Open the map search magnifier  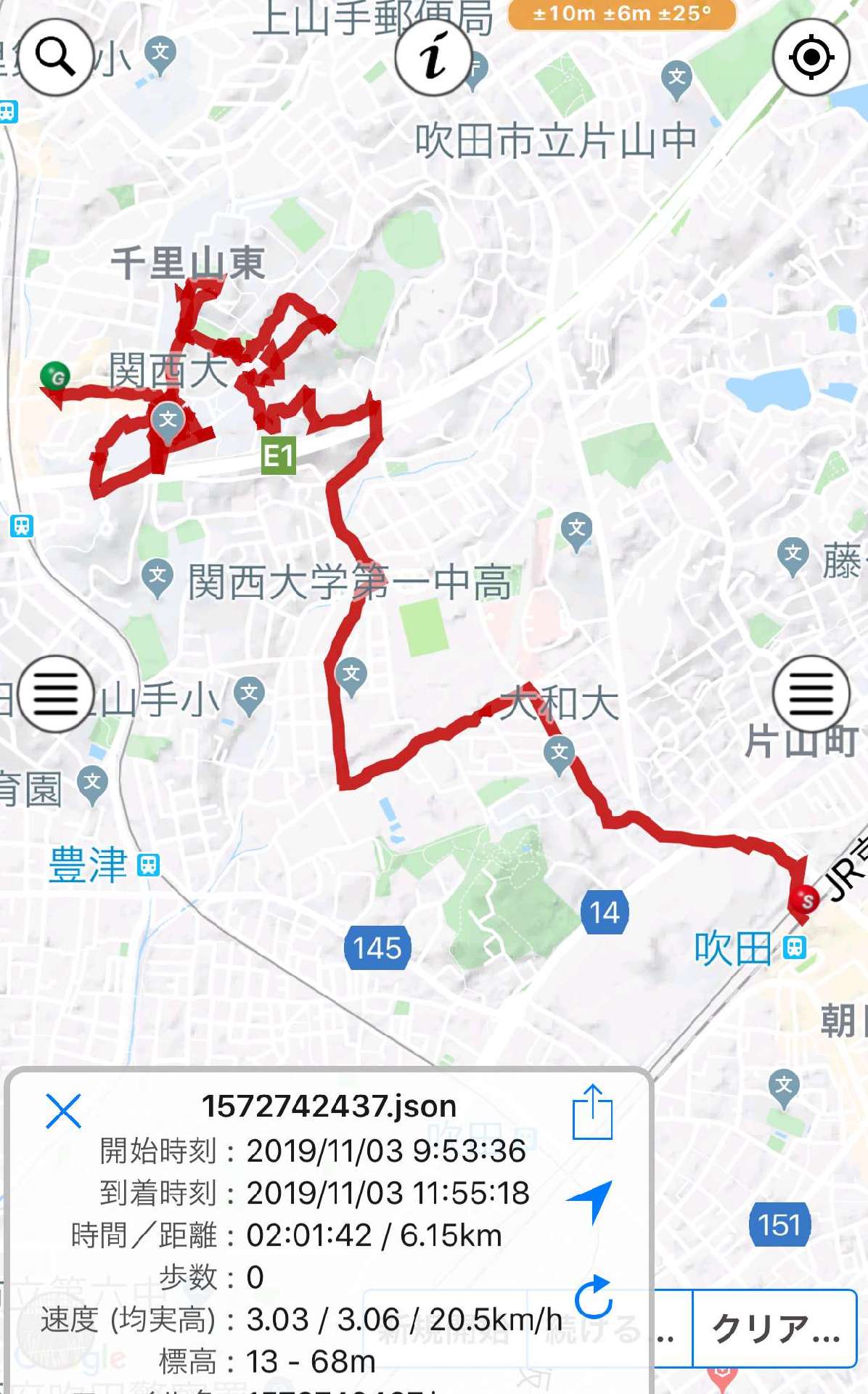tap(55, 57)
